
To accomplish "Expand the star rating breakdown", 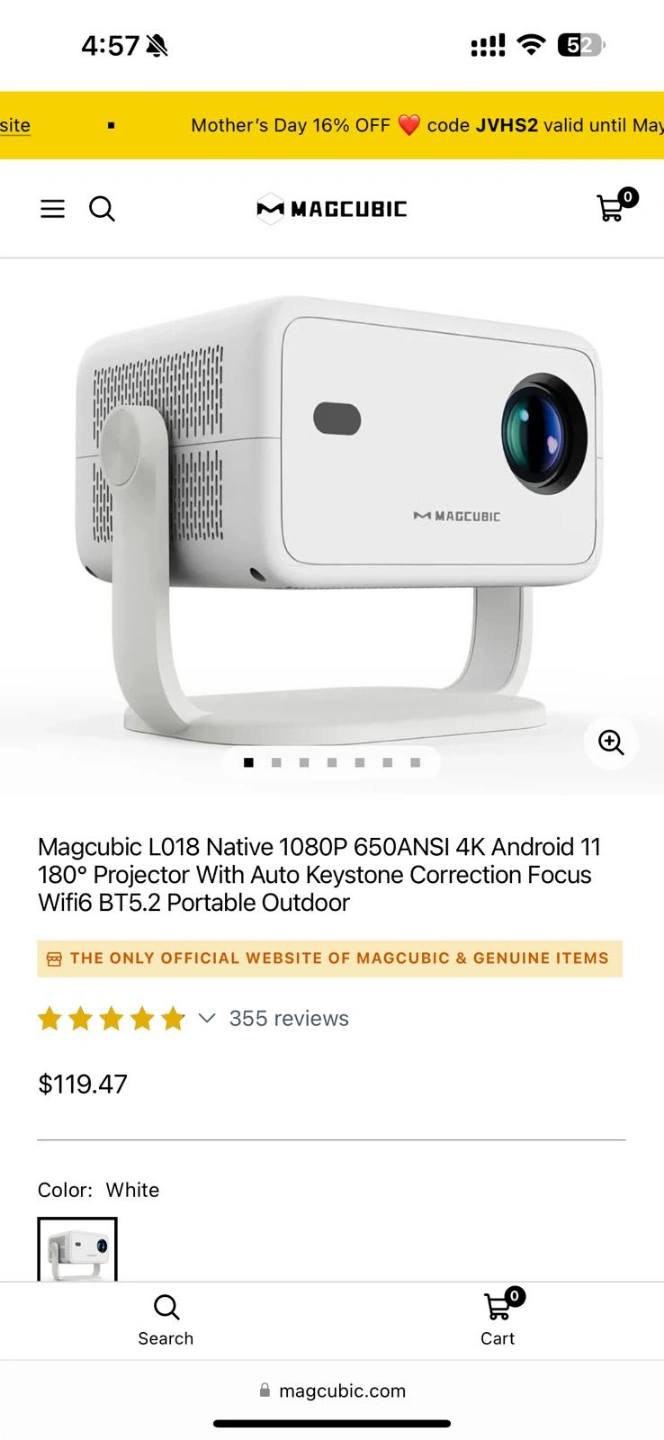I will click(207, 1018).
